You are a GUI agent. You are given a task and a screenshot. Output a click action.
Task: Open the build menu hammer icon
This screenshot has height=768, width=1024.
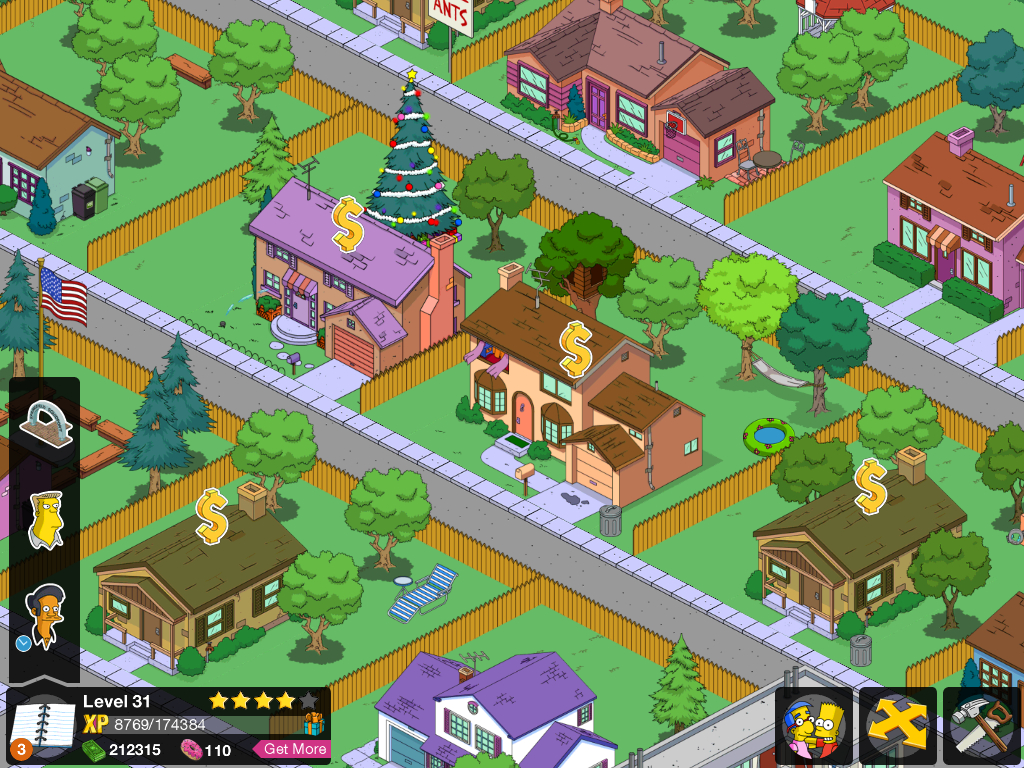click(x=982, y=726)
